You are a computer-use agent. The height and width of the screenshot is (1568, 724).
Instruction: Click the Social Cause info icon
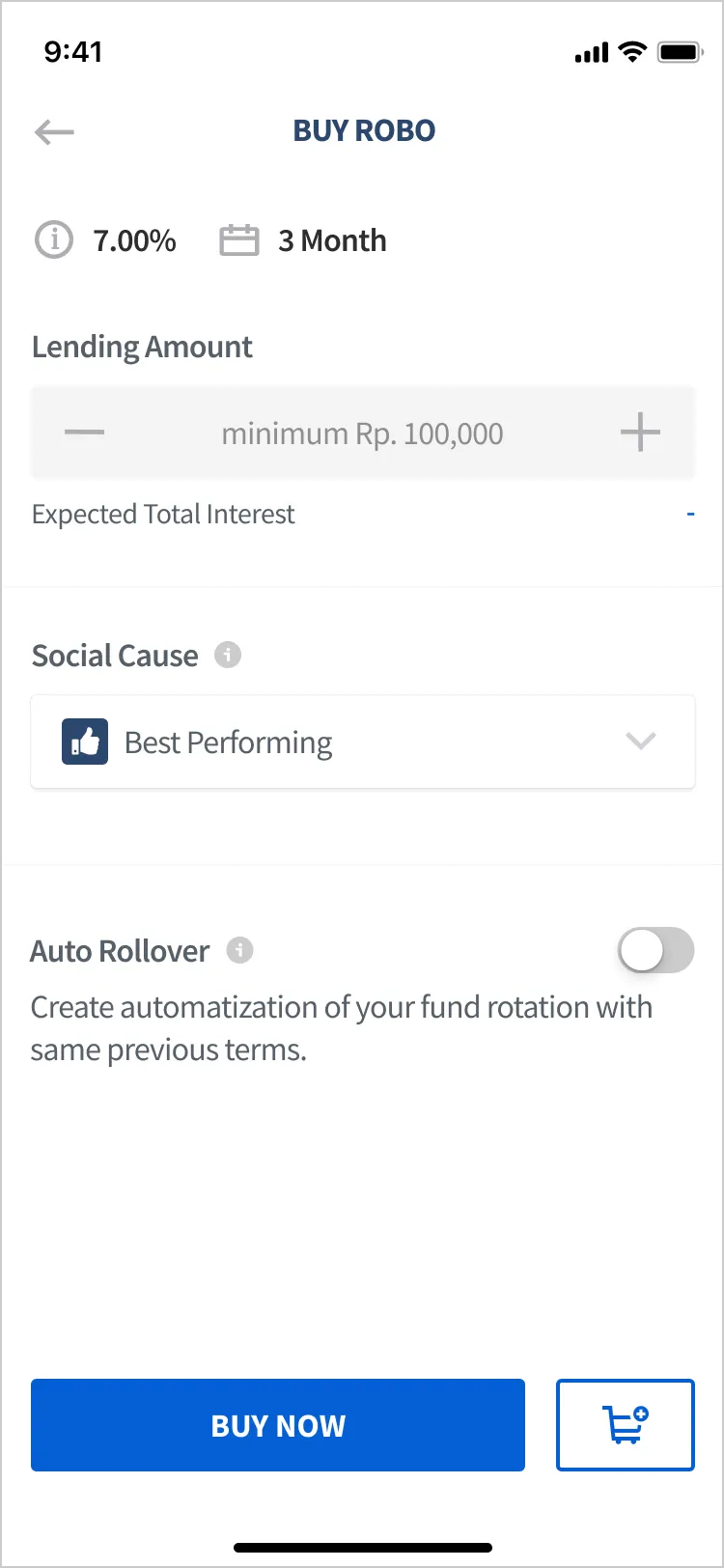point(228,655)
